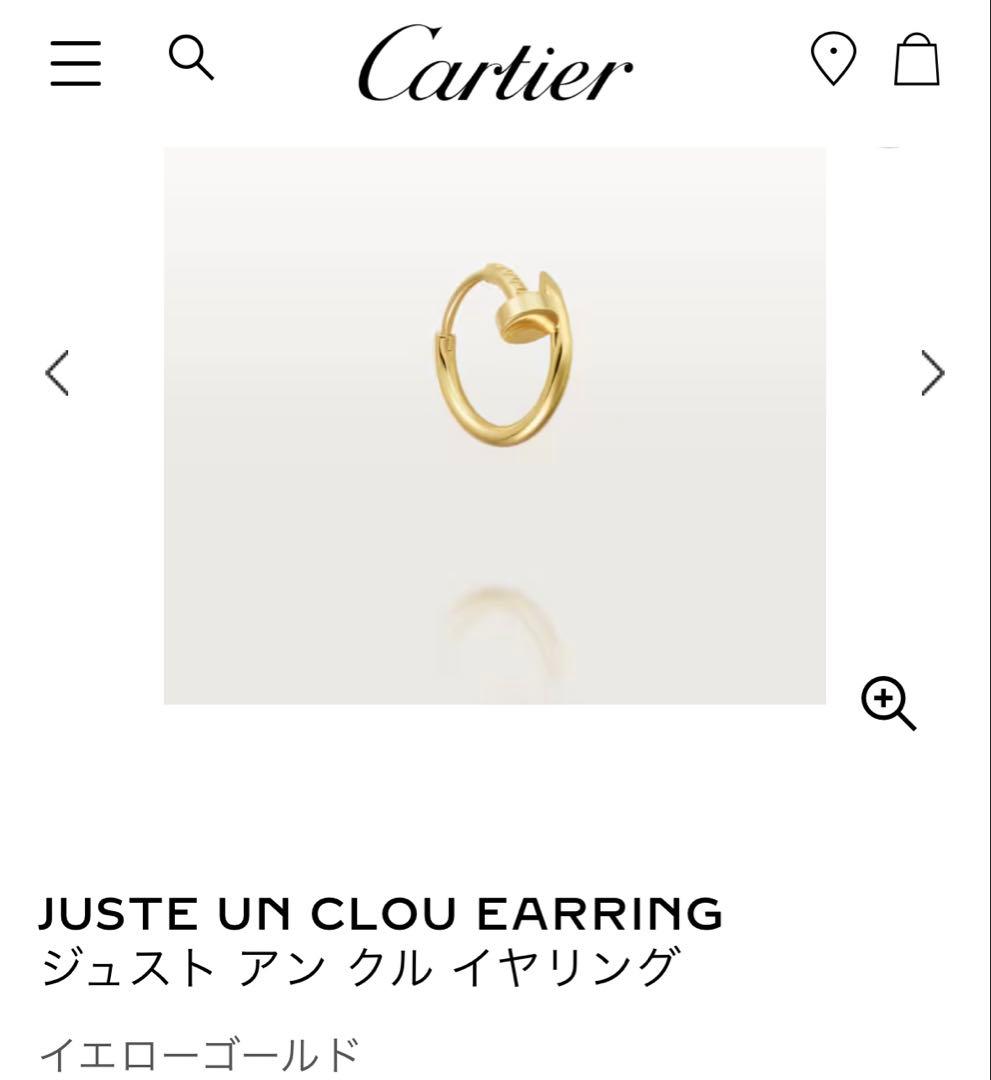Open the shopping bag
Image resolution: width=991 pixels, height=1080 pixels.
pos(916,60)
